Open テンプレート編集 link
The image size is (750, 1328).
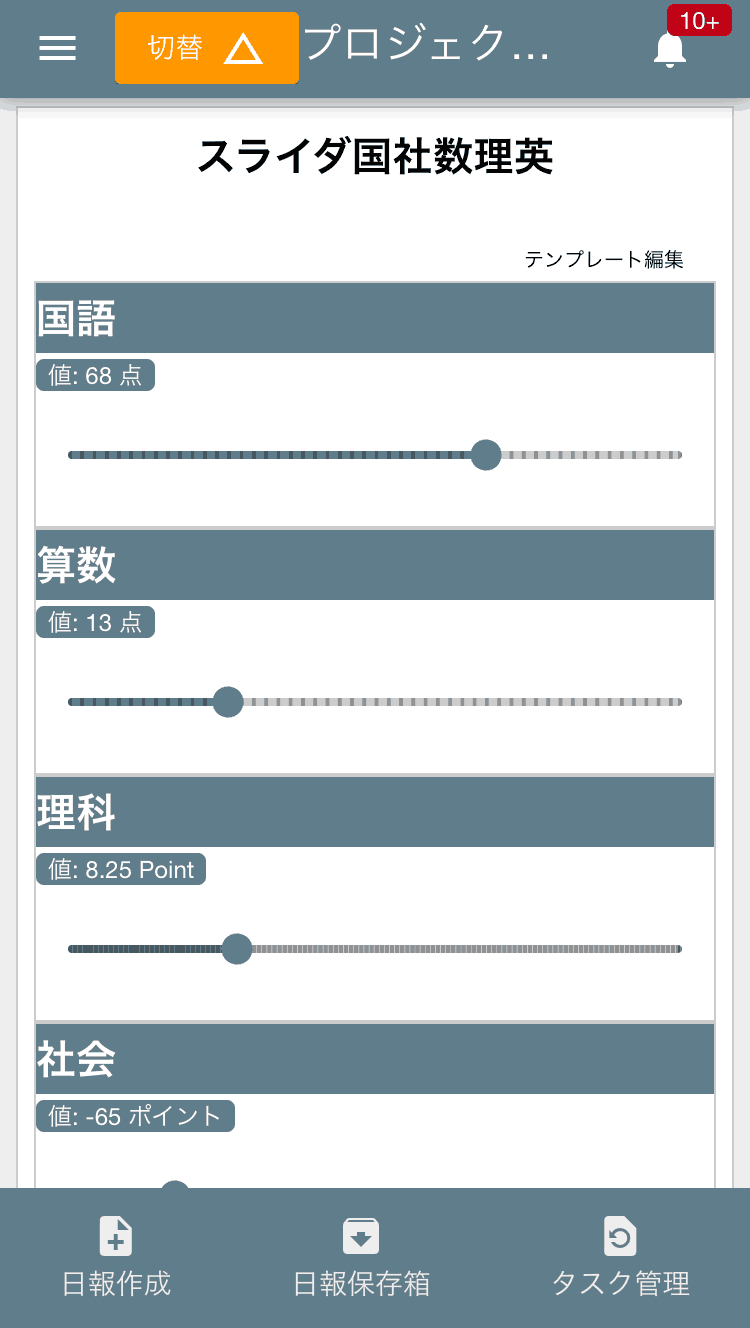point(606,258)
